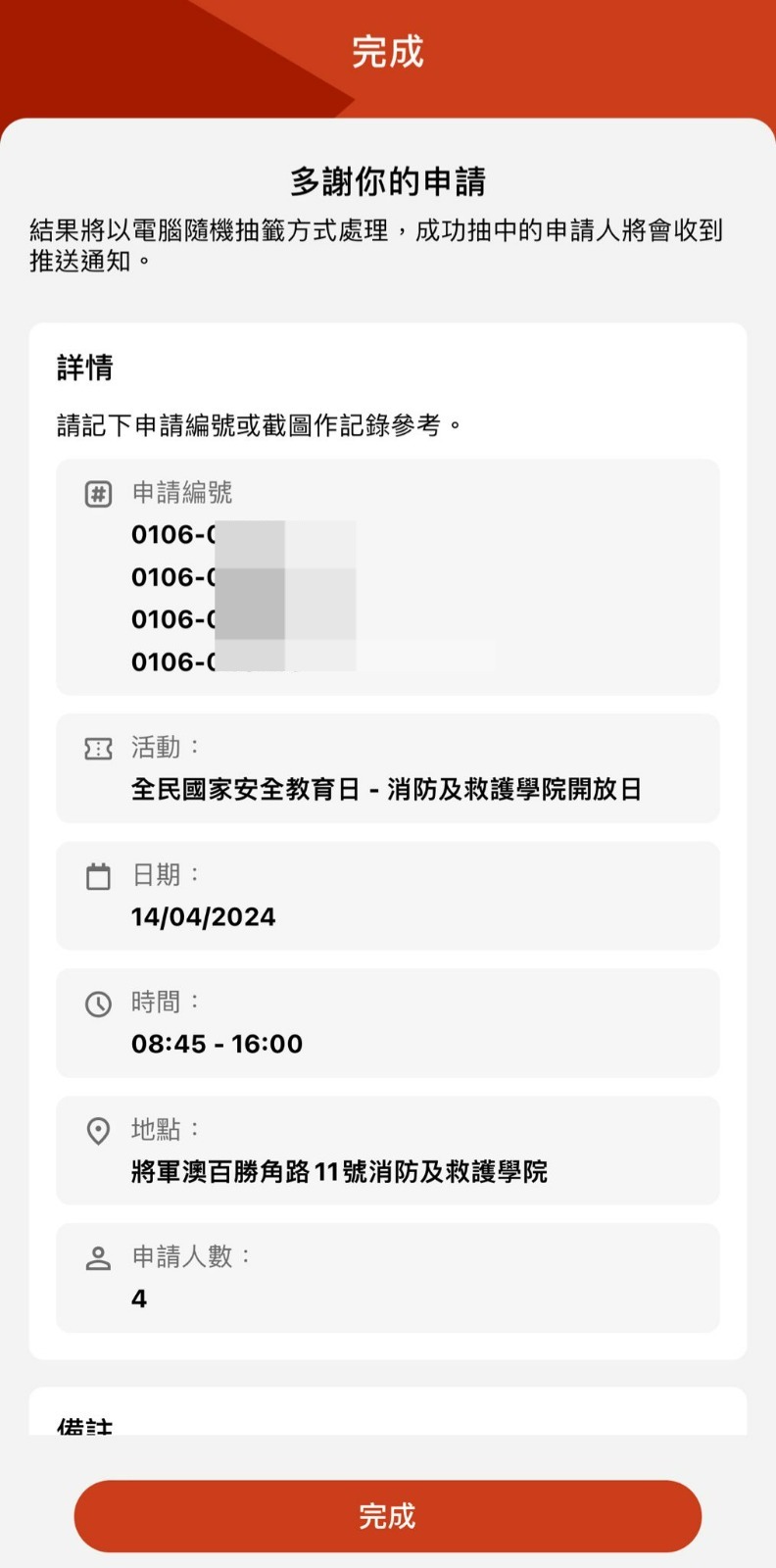Click the time 08:45 - 16:00

pyautogui.click(x=218, y=1045)
